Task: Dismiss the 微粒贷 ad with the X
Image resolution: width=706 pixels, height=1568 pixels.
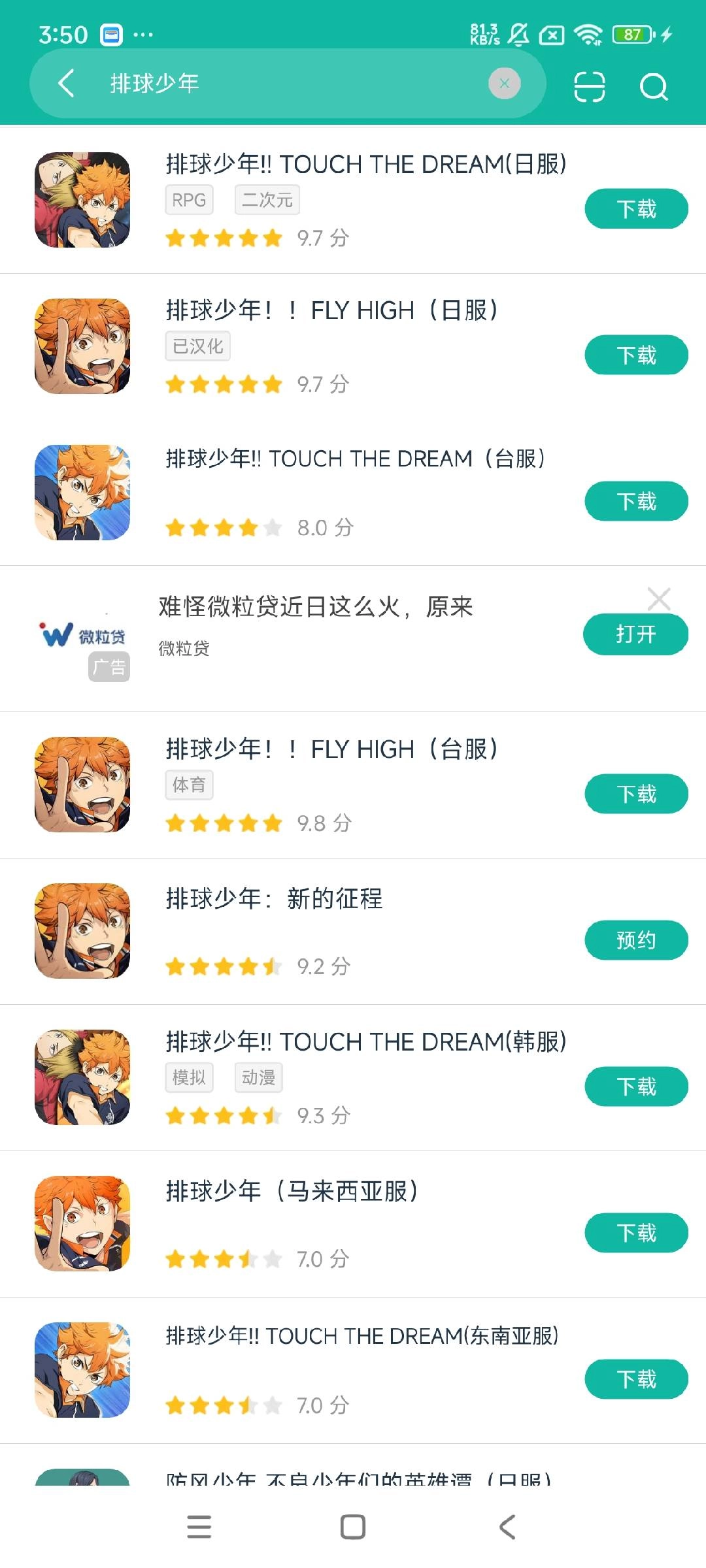Action: 658,598
